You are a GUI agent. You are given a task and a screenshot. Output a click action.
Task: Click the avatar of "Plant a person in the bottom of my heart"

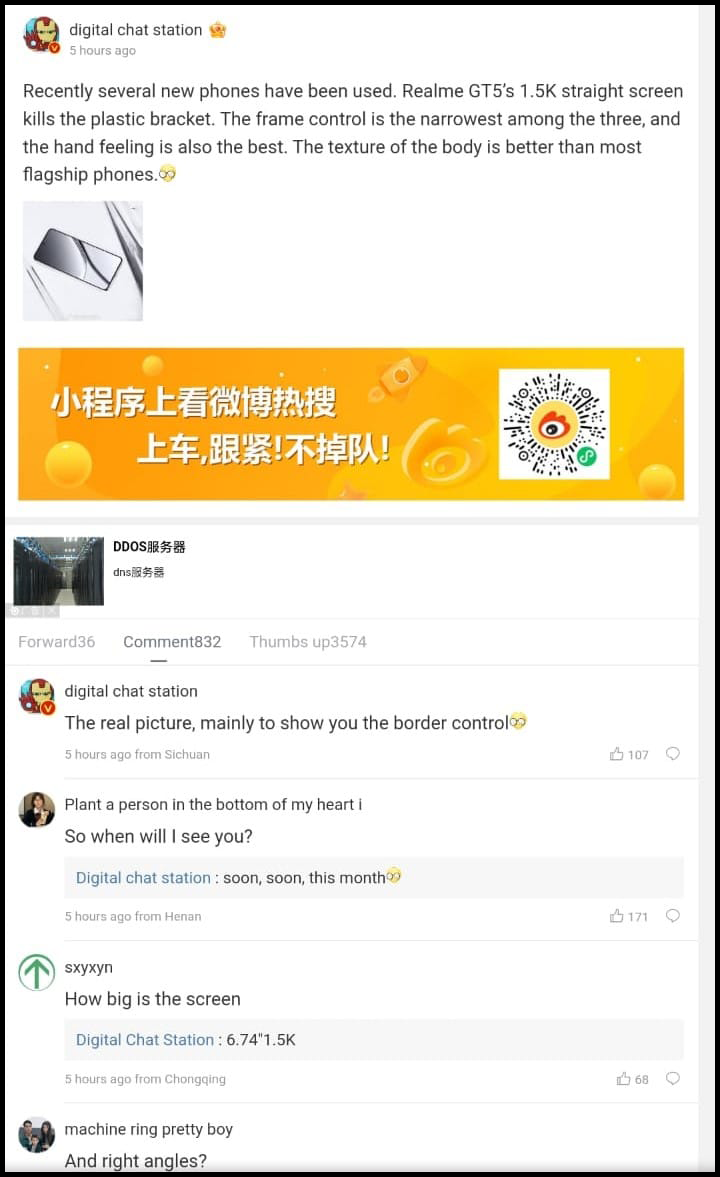pyautogui.click(x=37, y=811)
